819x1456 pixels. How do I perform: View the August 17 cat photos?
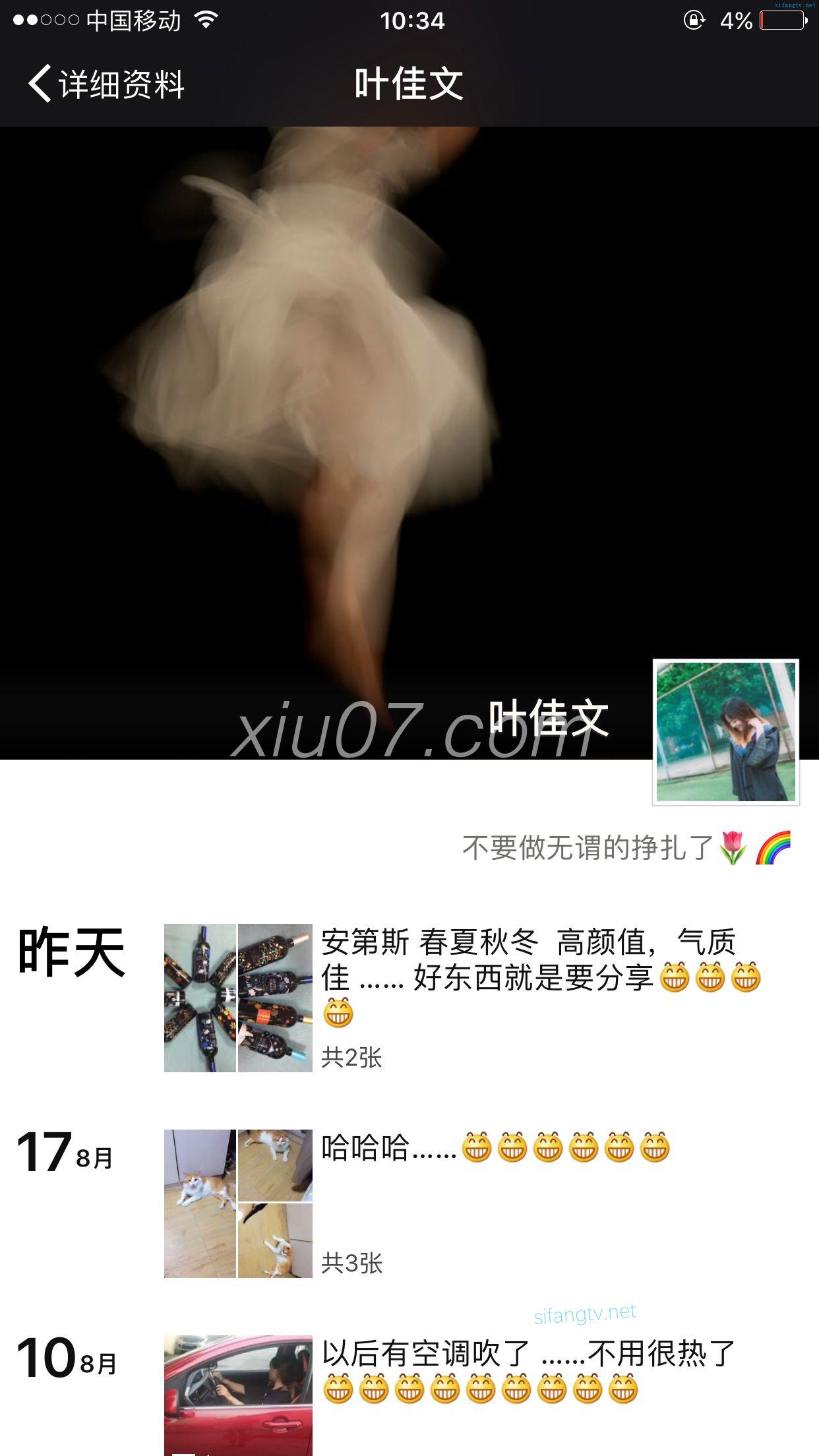238,1203
